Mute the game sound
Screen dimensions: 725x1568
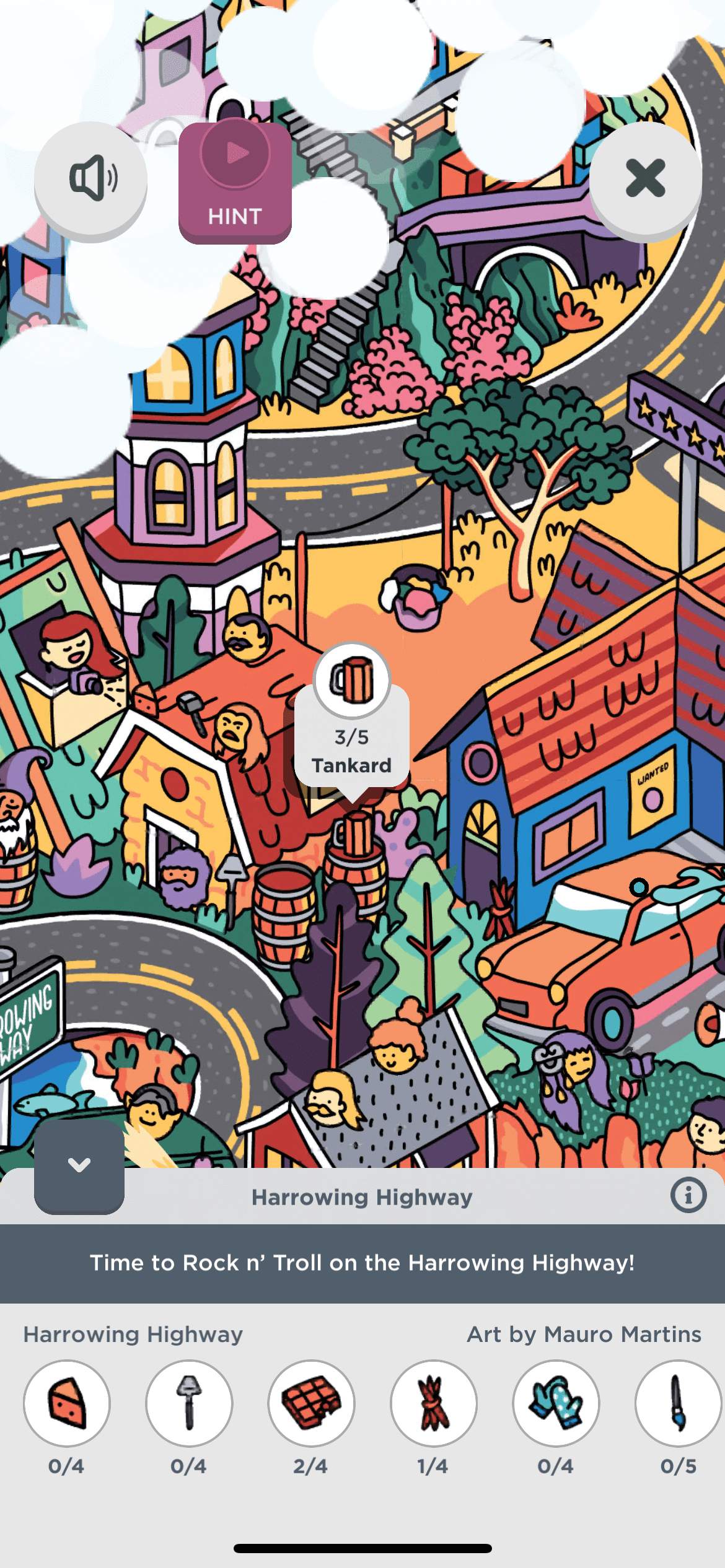(x=91, y=178)
